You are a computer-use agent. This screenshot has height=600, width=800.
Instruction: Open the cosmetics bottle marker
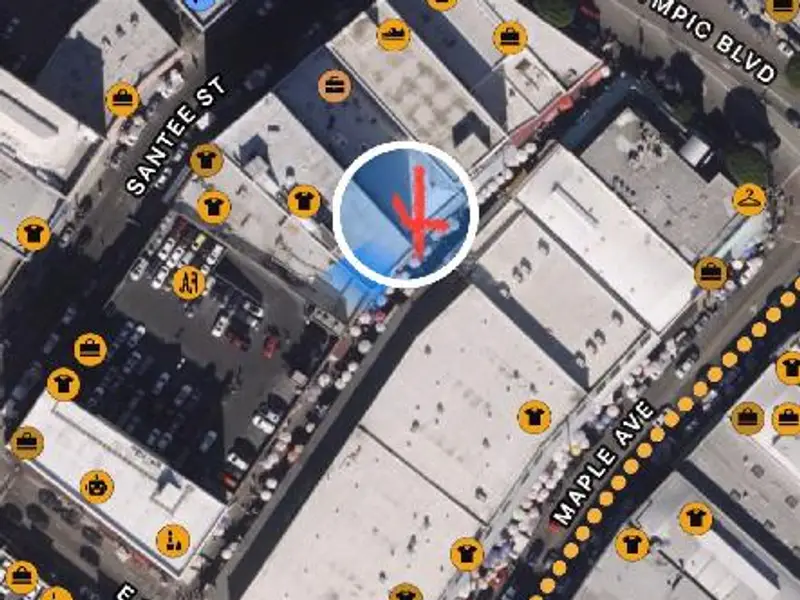pos(172,541)
